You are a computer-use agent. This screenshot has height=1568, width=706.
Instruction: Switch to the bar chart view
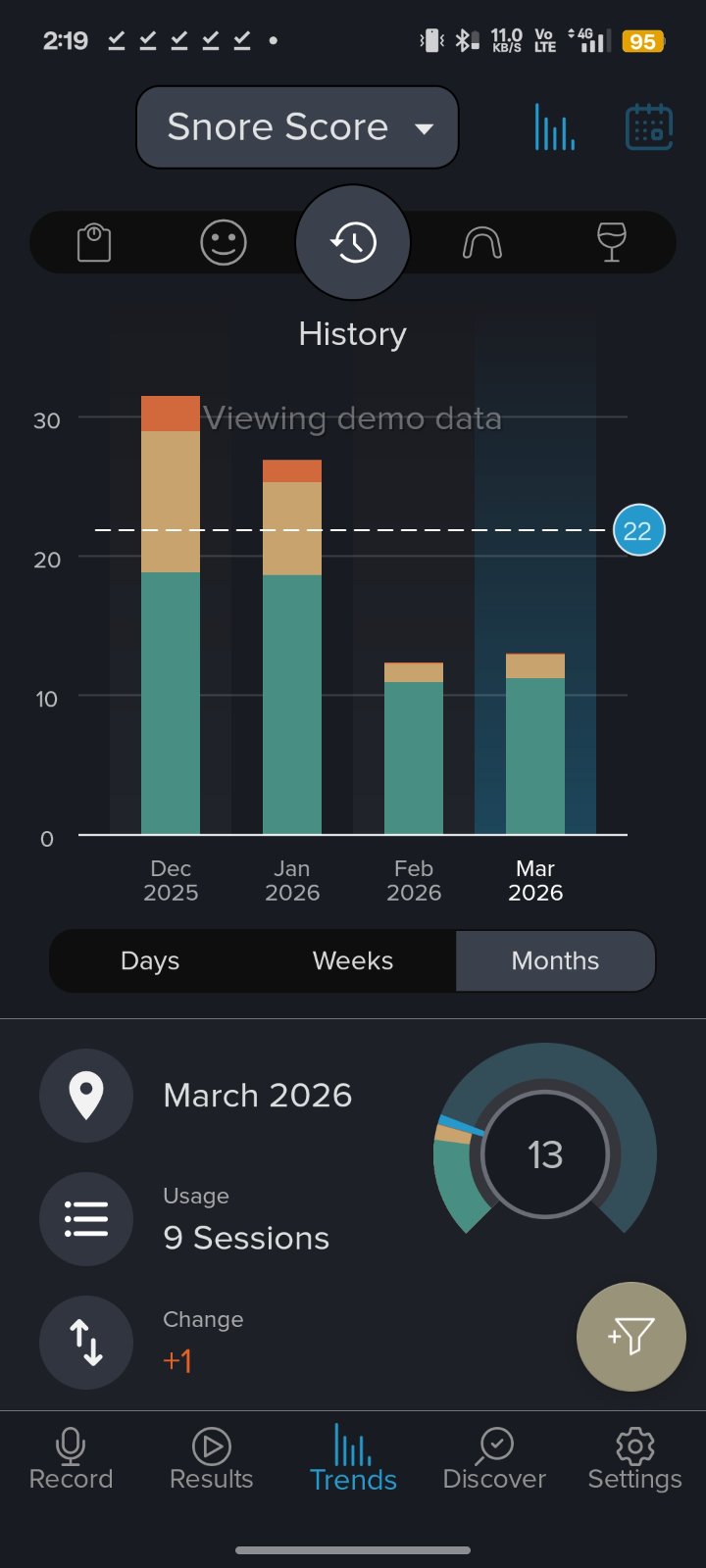pos(554,127)
